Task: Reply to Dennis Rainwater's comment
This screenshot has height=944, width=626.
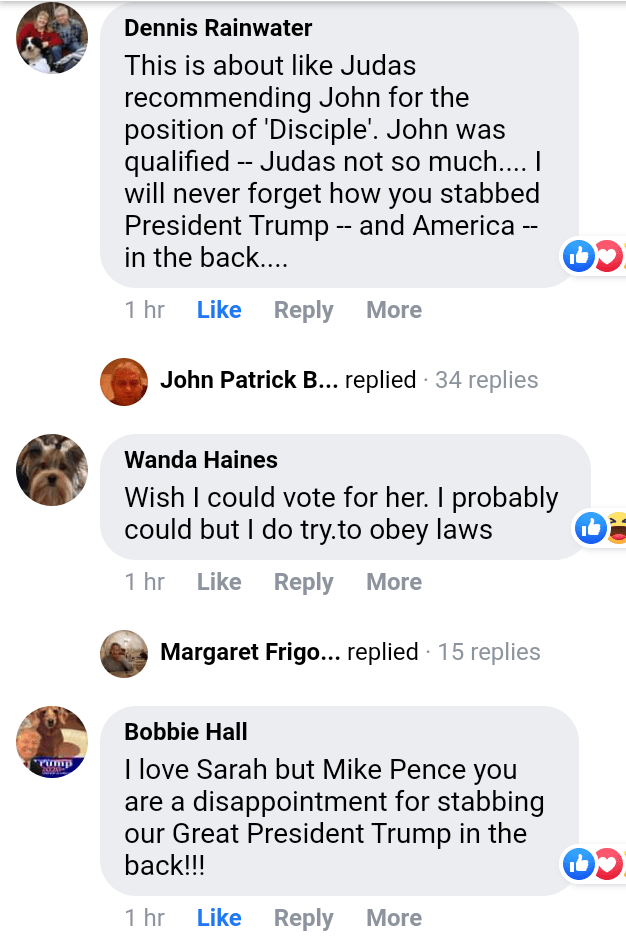Action: point(304,310)
